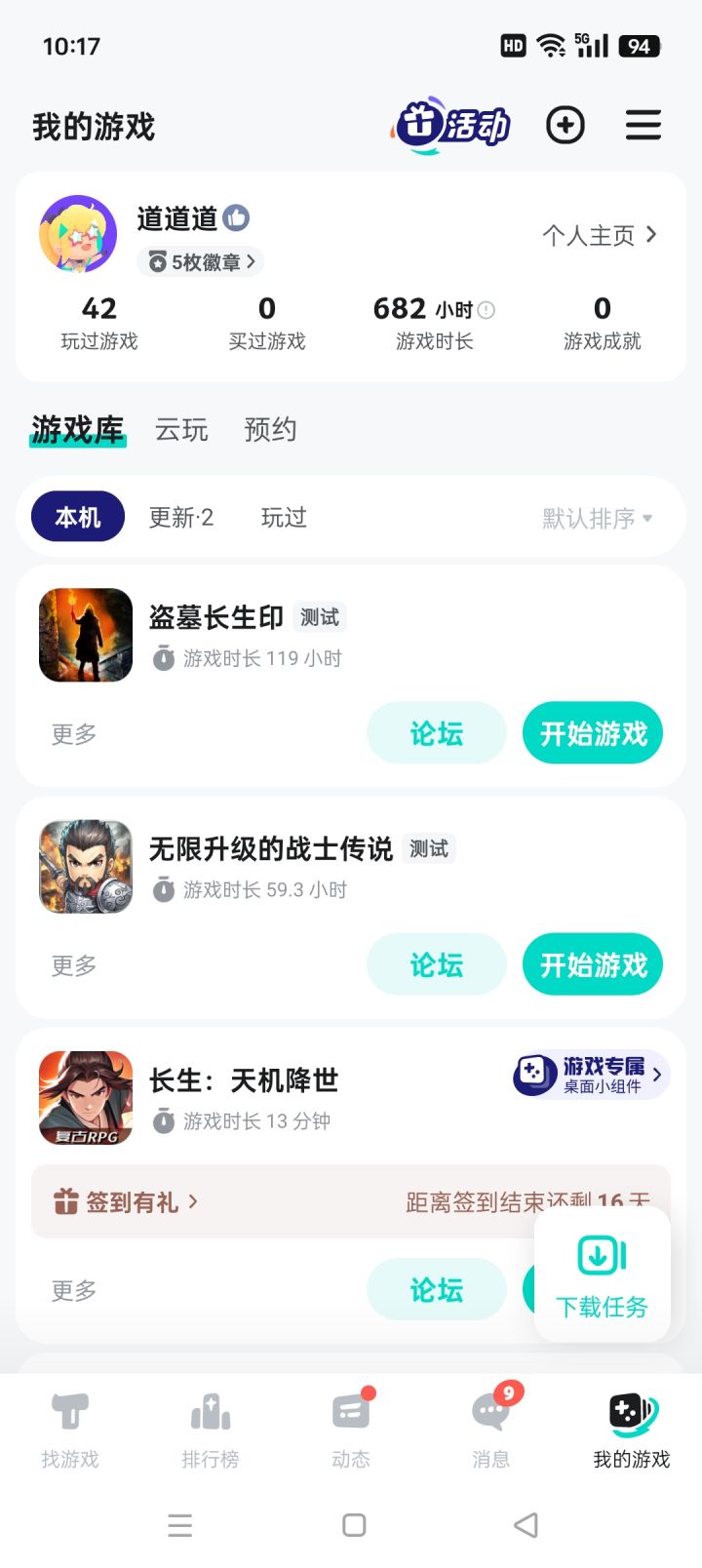Open the 活动 events banner icon

coord(452,126)
